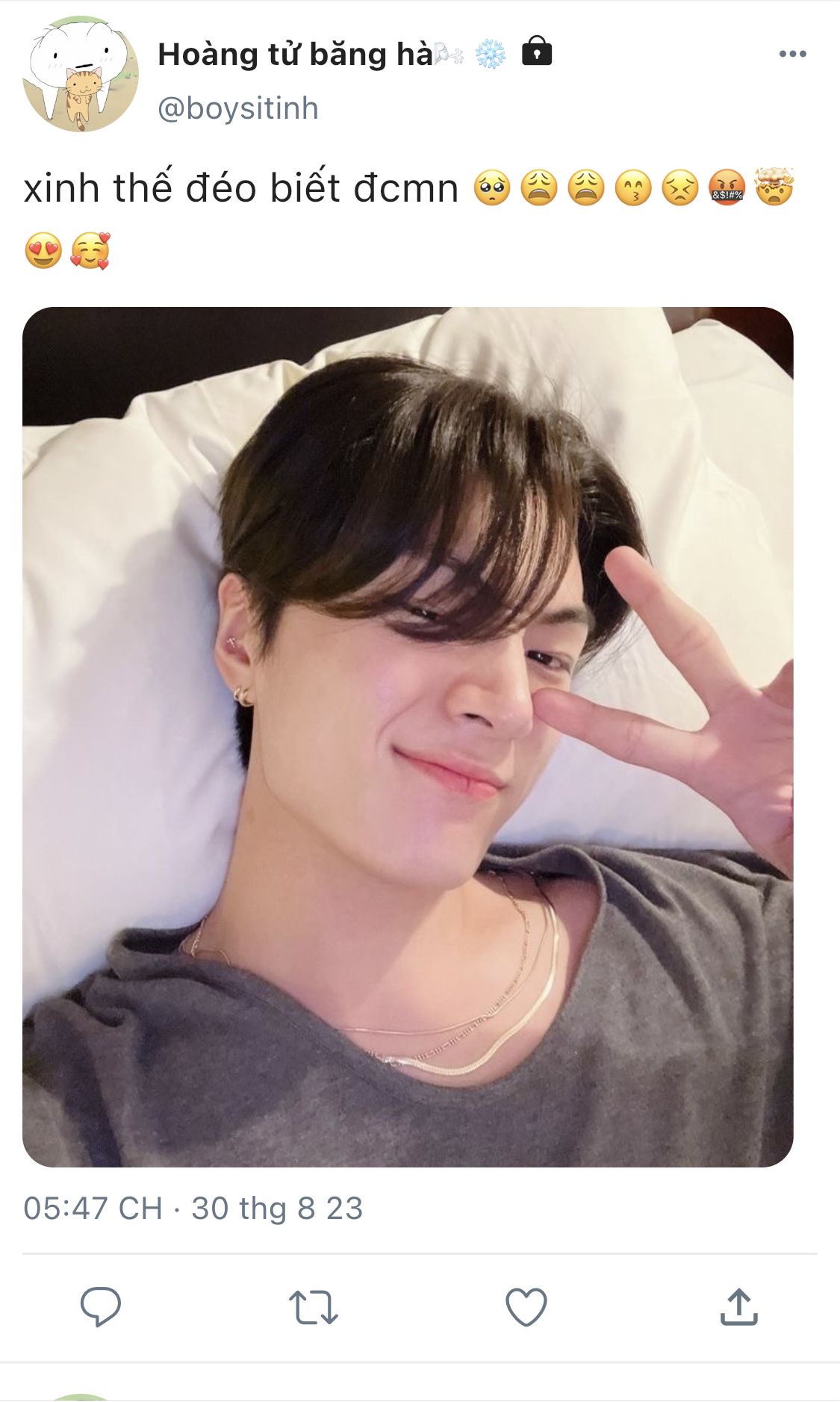The height and width of the screenshot is (1402, 840).
Task: Reply to this tweet
Action: 101,1306
